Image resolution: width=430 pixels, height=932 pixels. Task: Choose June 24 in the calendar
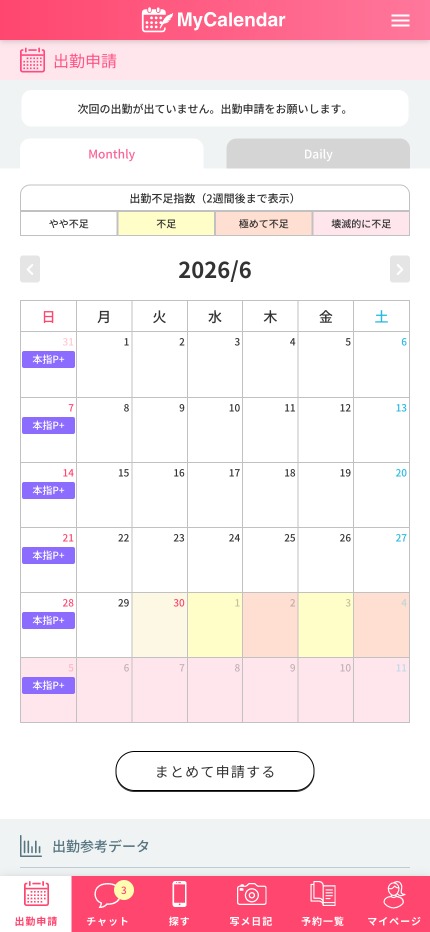click(215, 560)
